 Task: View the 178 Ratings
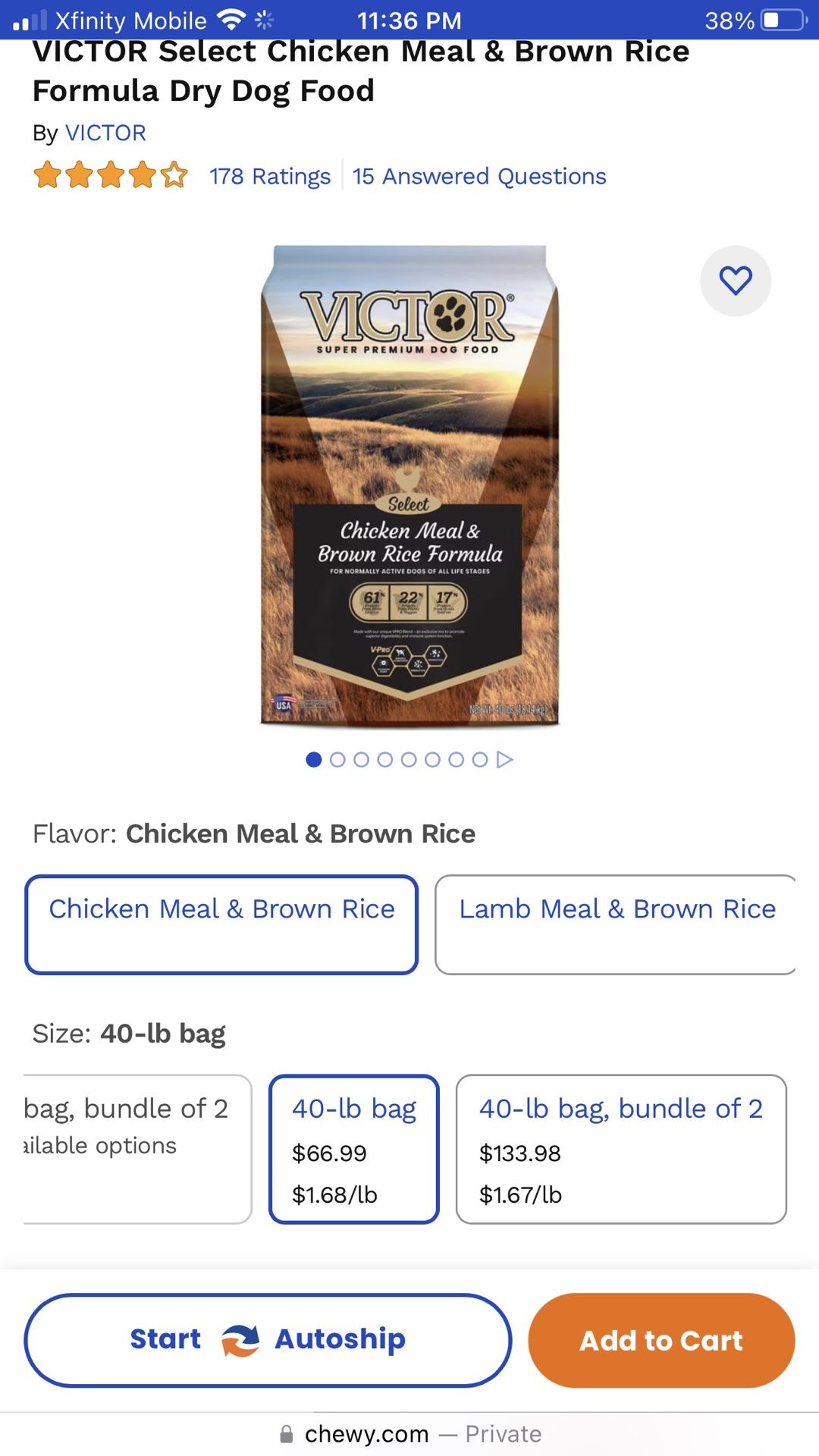tap(270, 177)
